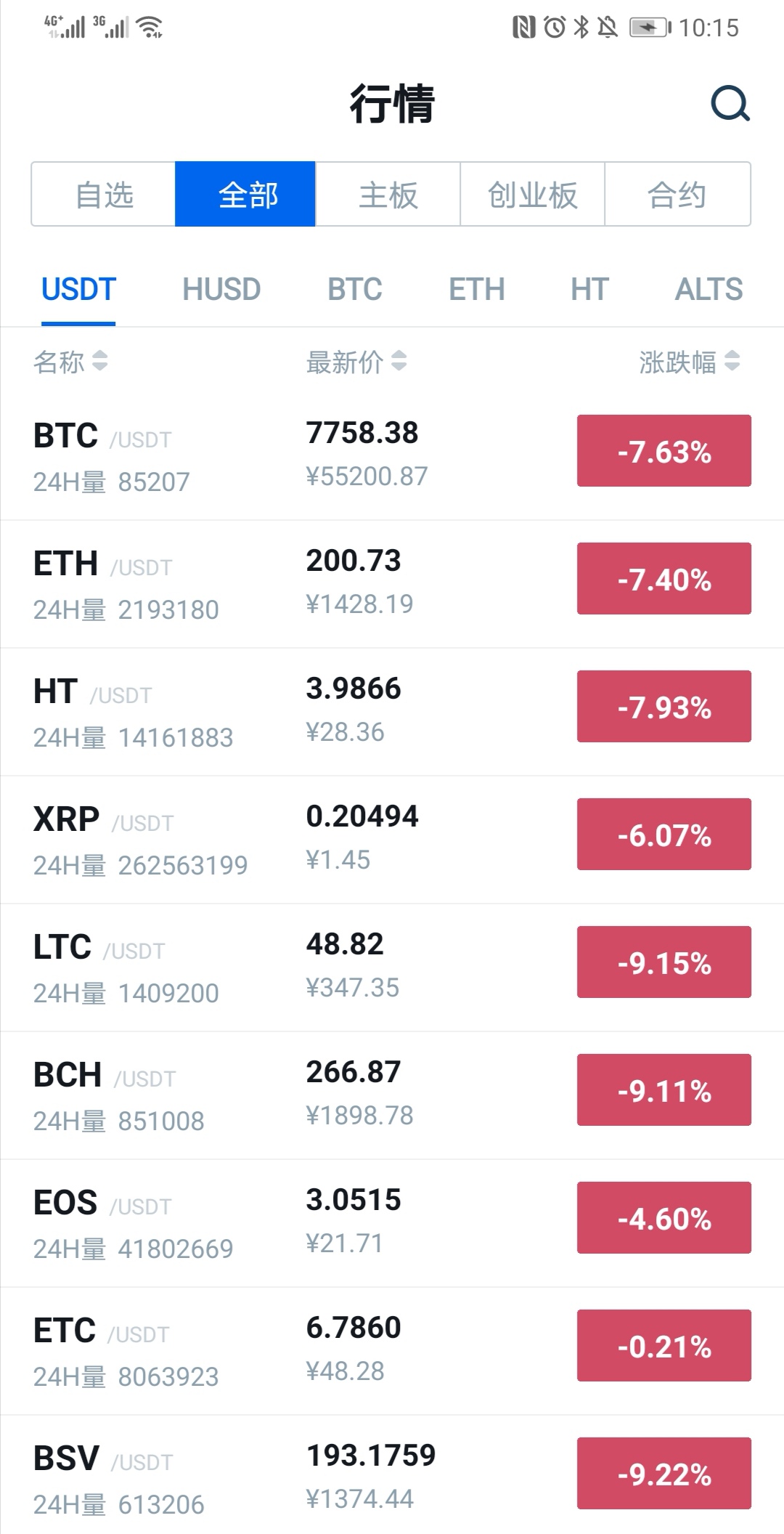Screen dimensions: 784x1534
Task: Open the BTC/USDT pair row
Action: coord(290,455)
